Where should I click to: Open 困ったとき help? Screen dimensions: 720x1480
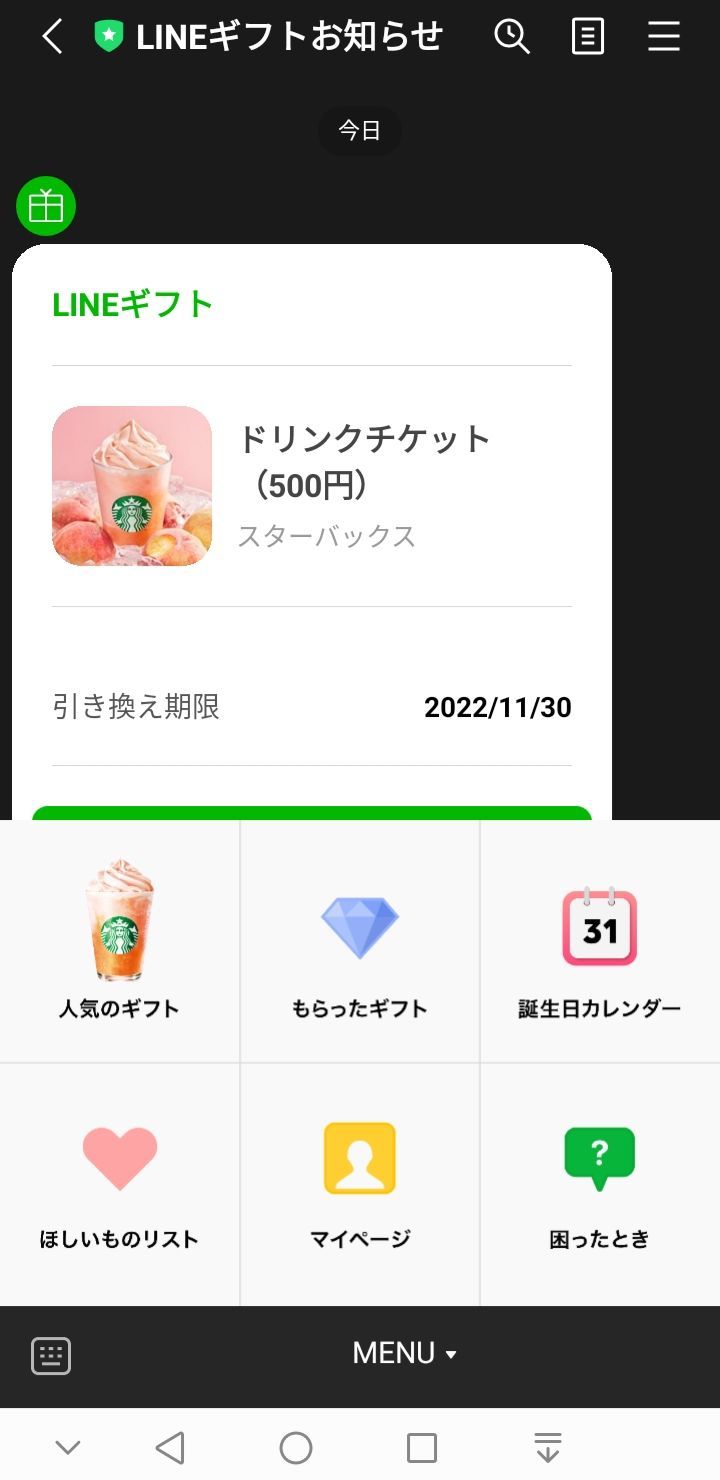tap(599, 1184)
